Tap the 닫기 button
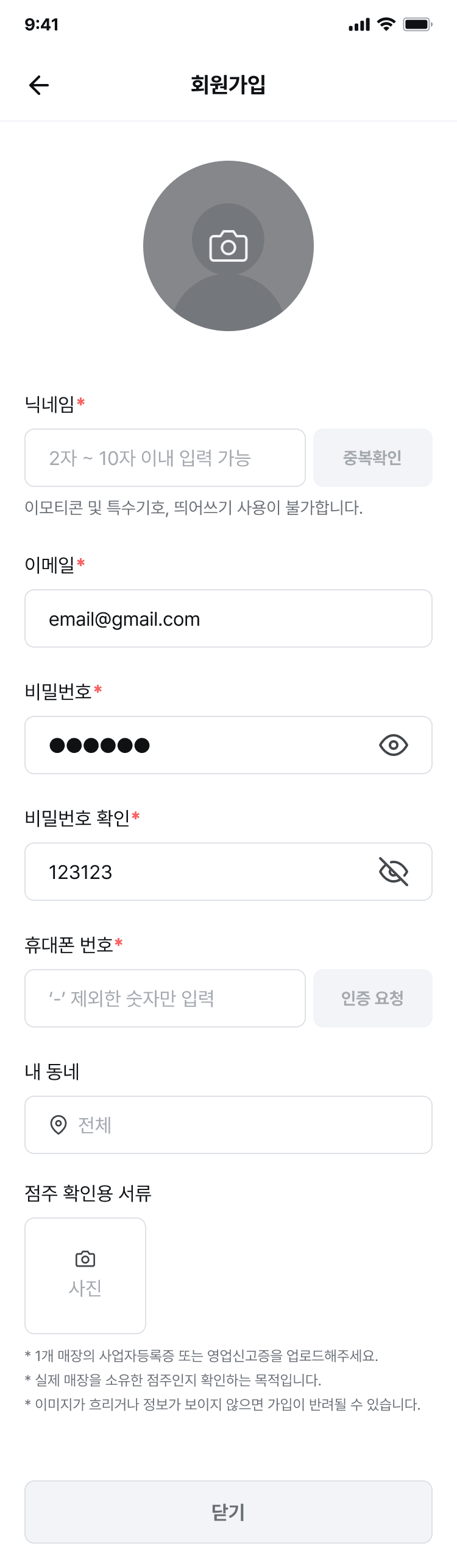This screenshot has height=1568, width=457. click(x=228, y=1512)
